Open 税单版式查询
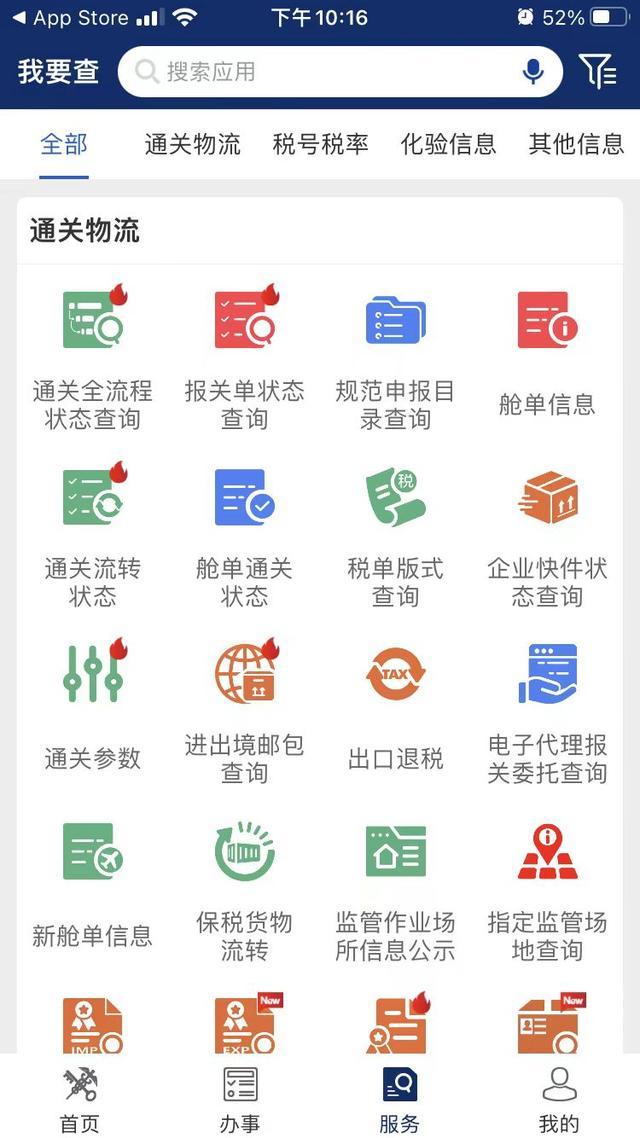Image resolution: width=640 pixels, height=1138 pixels. [395, 536]
